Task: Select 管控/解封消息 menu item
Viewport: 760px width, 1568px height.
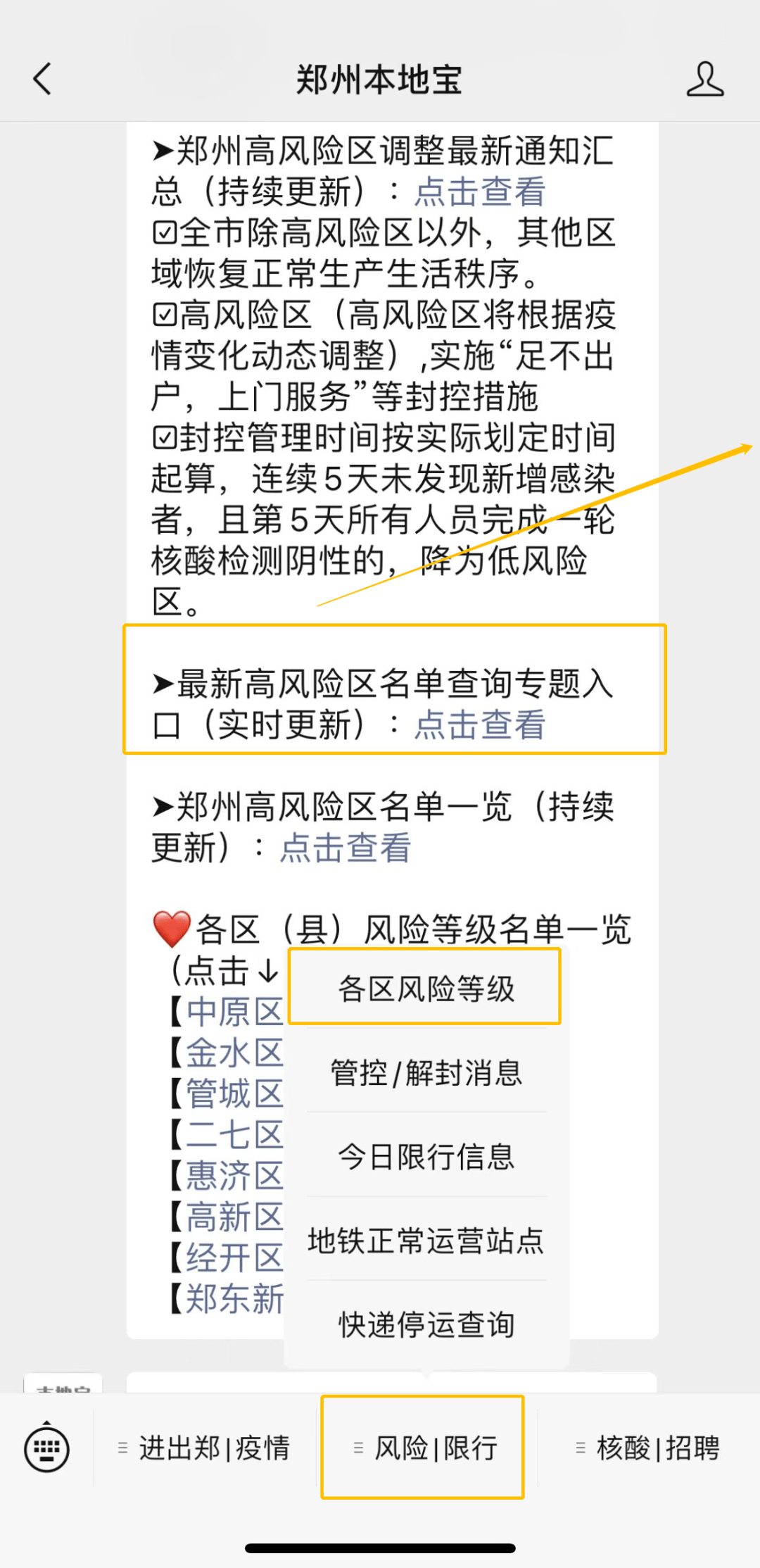Action: pos(426,1072)
